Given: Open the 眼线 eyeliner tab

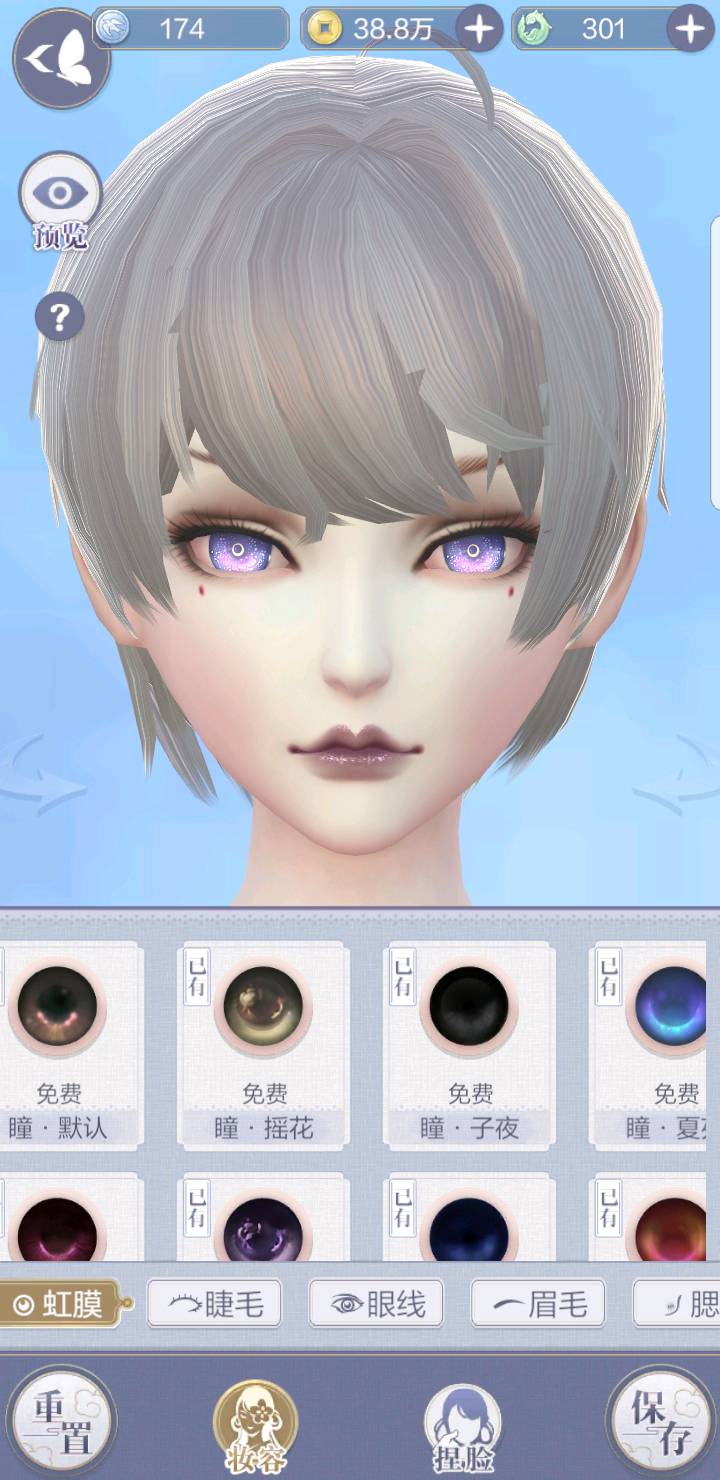Looking at the screenshot, I should (376, 1304).
